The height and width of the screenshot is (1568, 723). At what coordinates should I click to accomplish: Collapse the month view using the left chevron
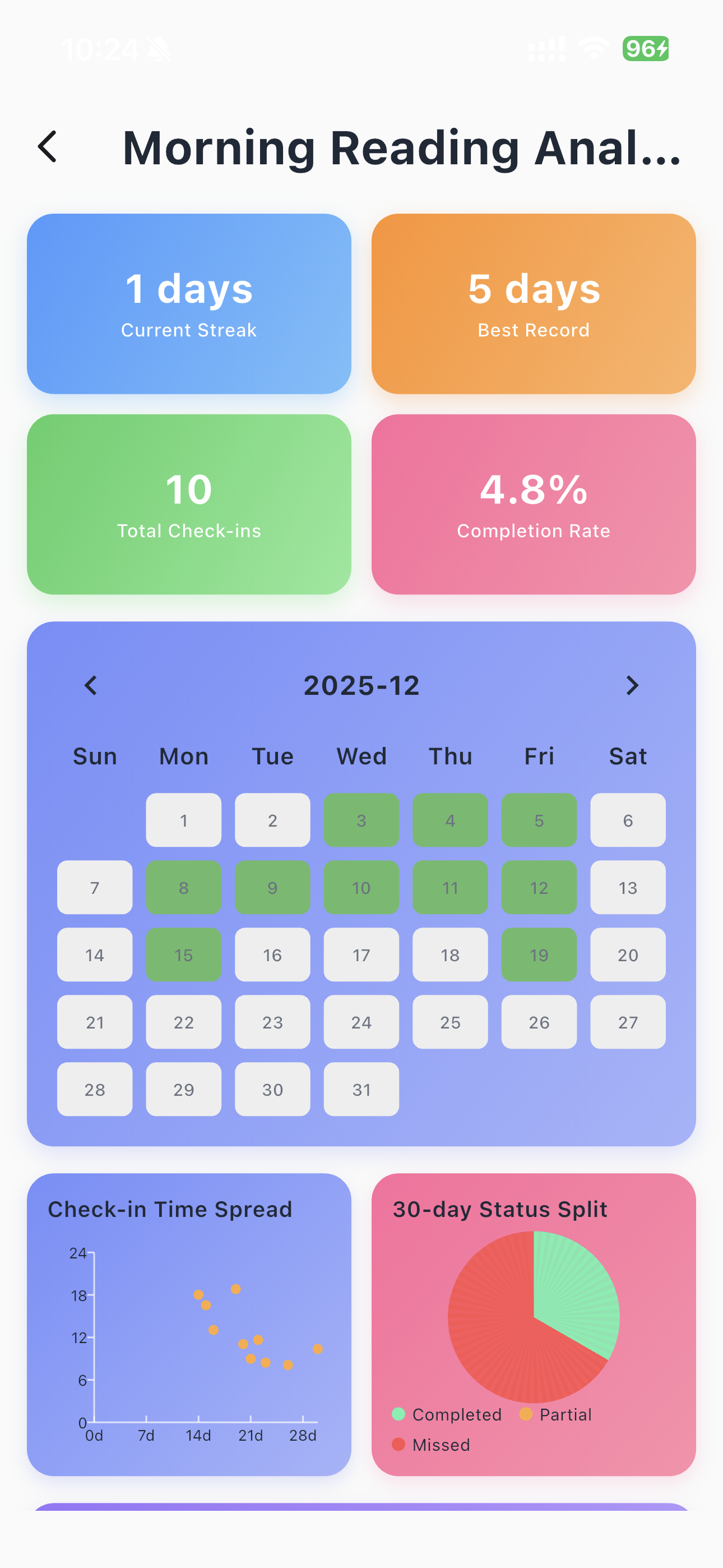tap(91, 685)
